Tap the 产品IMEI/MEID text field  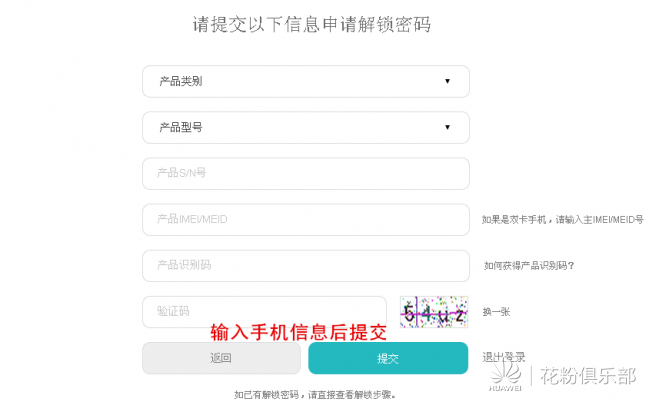tap(305, 219)
